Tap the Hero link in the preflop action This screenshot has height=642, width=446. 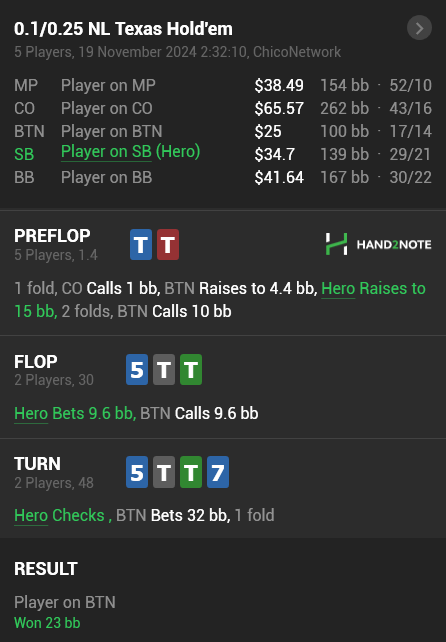[338, 289]
